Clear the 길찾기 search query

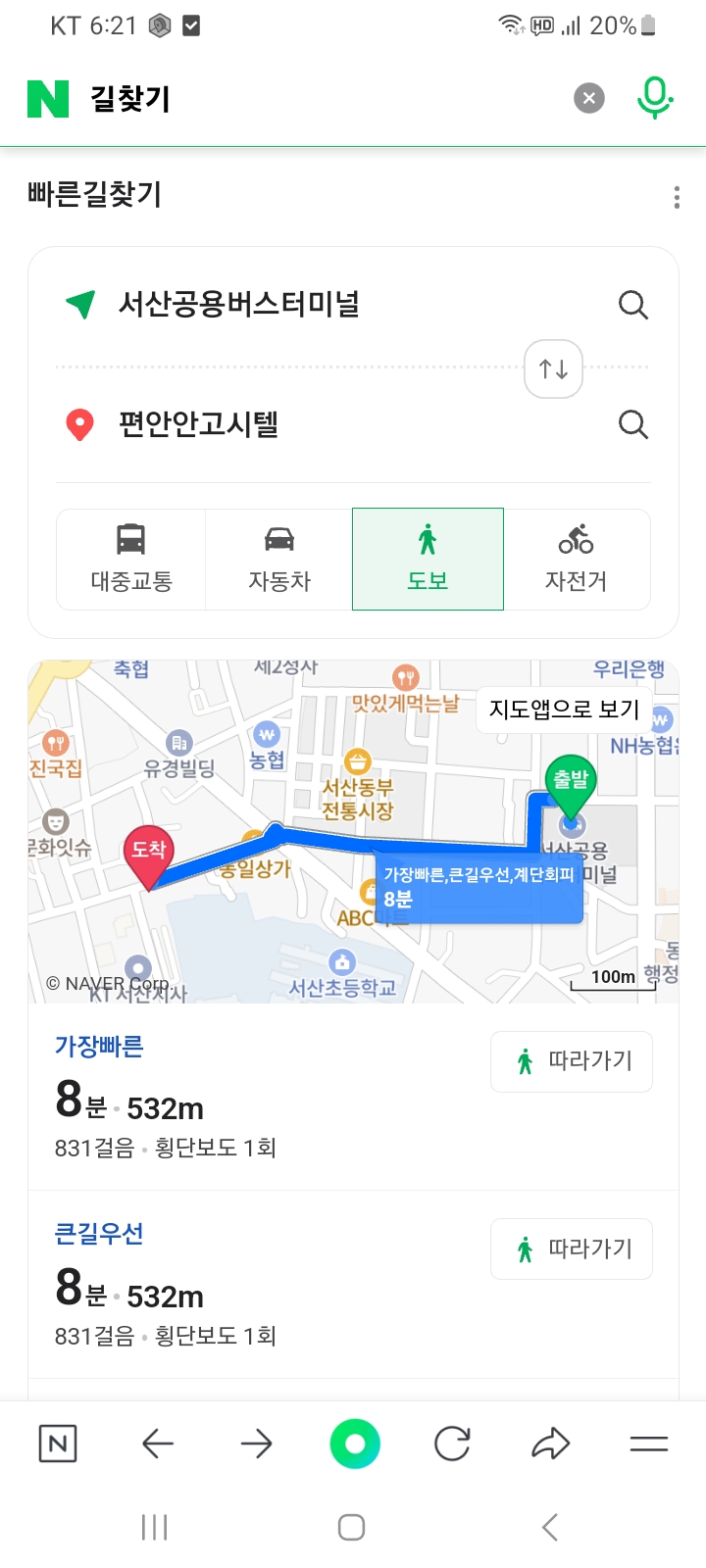[x=589, y=98]
